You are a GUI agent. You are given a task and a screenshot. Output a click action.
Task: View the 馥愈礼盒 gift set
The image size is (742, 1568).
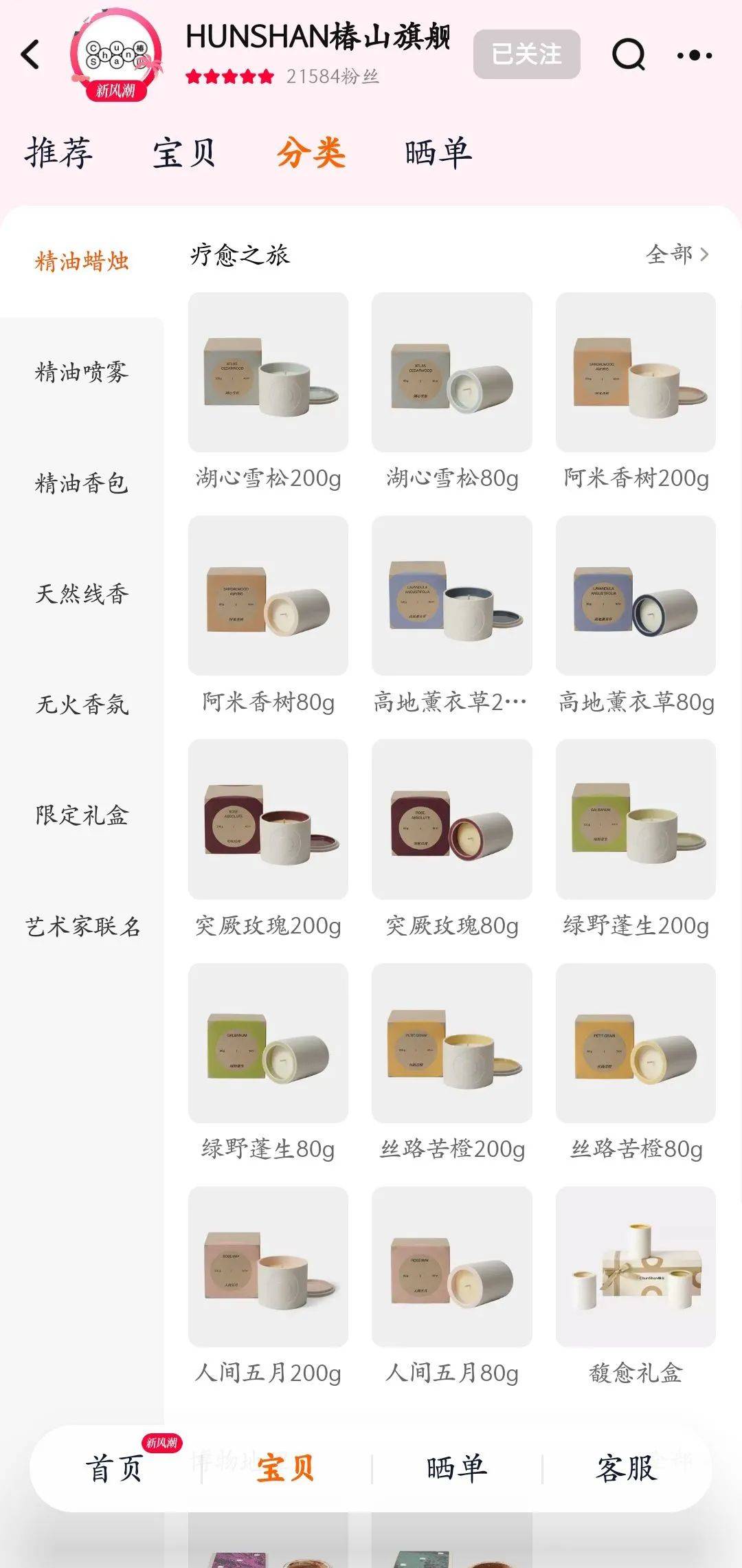[636, 1266]
